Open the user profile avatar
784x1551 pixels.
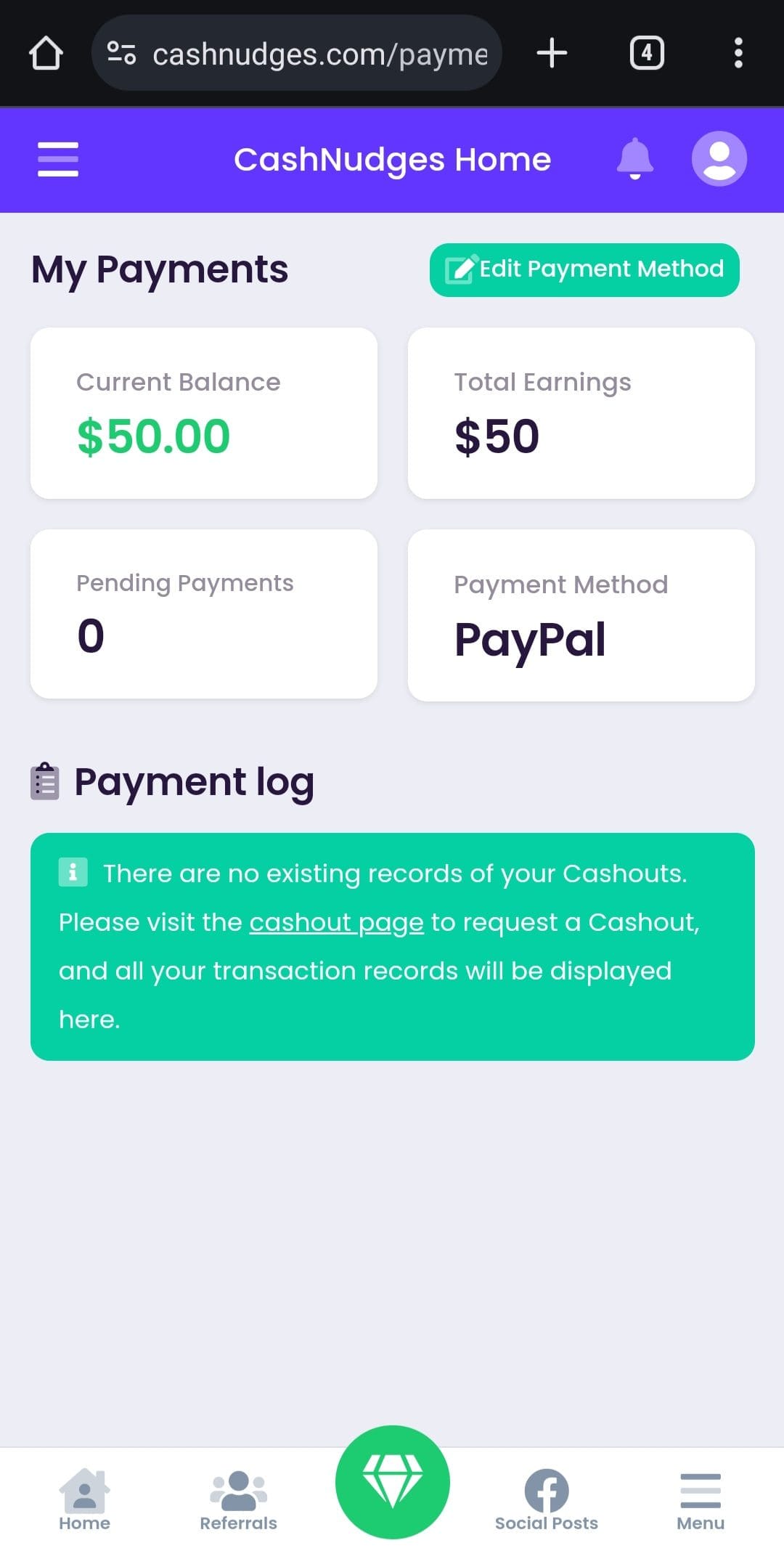point(719,158)
